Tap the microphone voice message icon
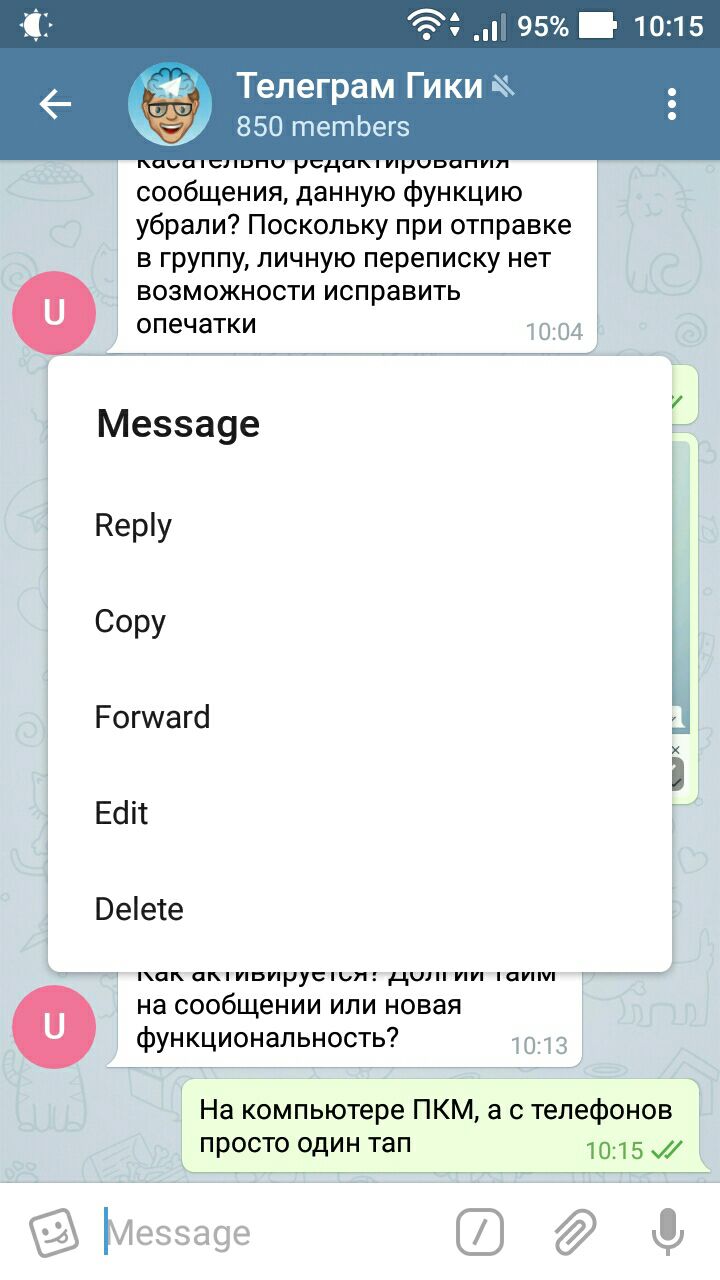This screenshot has height=1280, width=720. coord(667,1232)
